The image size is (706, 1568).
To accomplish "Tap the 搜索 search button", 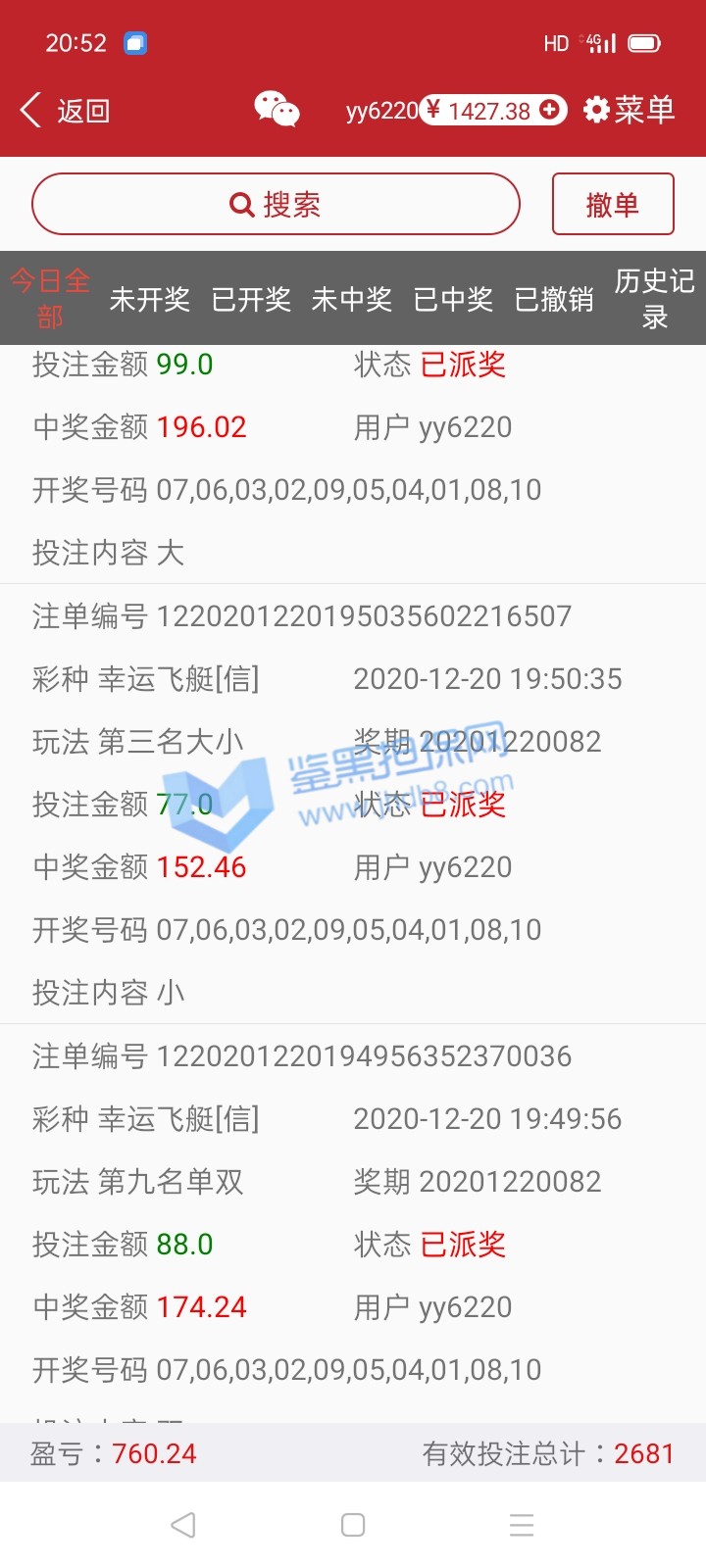I will click(276, 204).
